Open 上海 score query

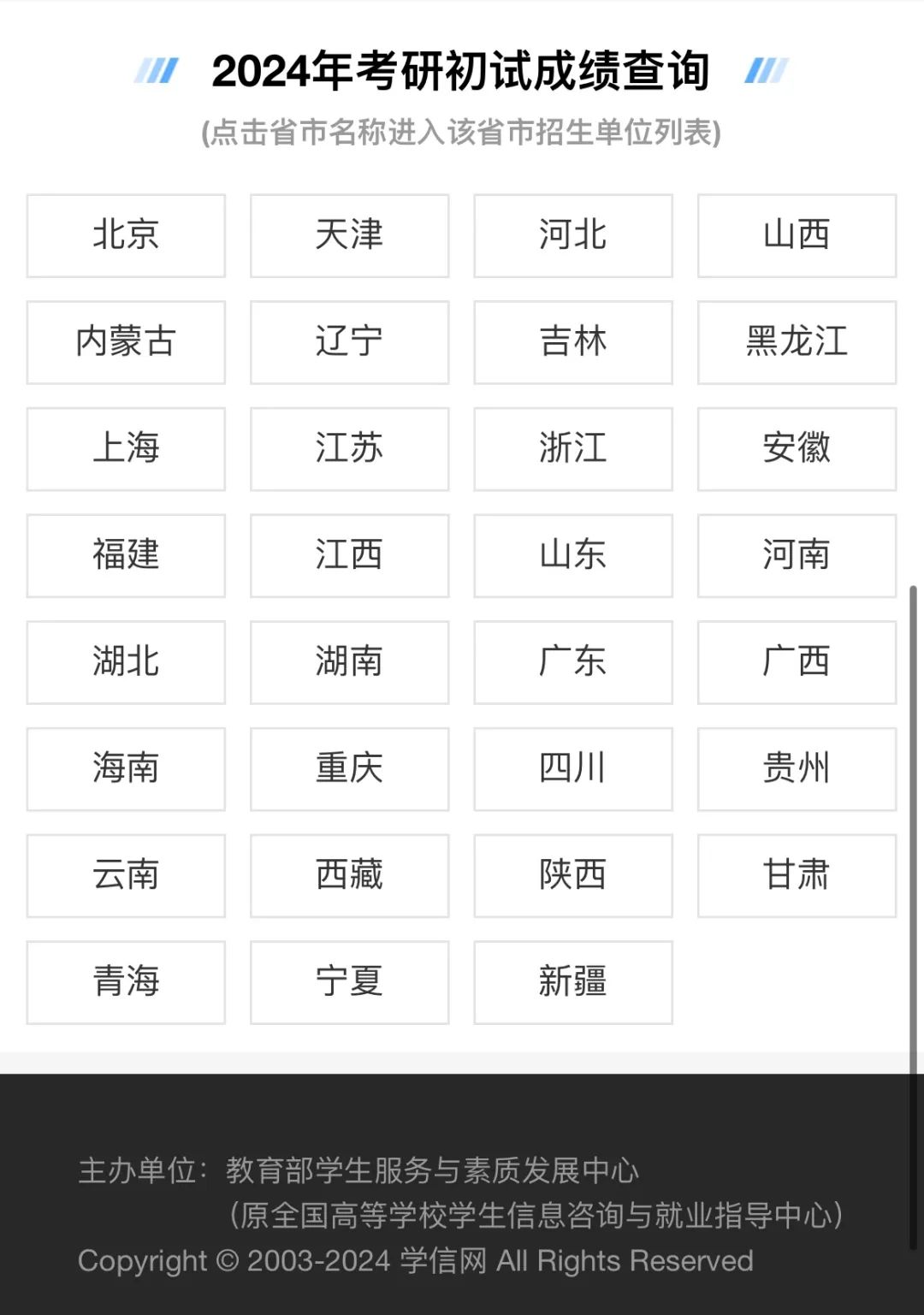click(x=126, y=448)
